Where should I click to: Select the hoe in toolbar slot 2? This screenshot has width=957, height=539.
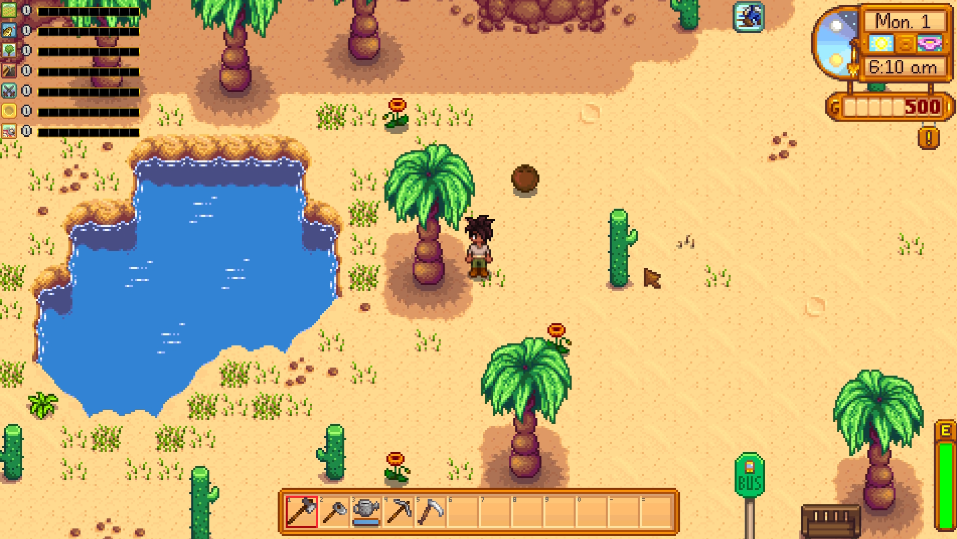tap(334, 511)
